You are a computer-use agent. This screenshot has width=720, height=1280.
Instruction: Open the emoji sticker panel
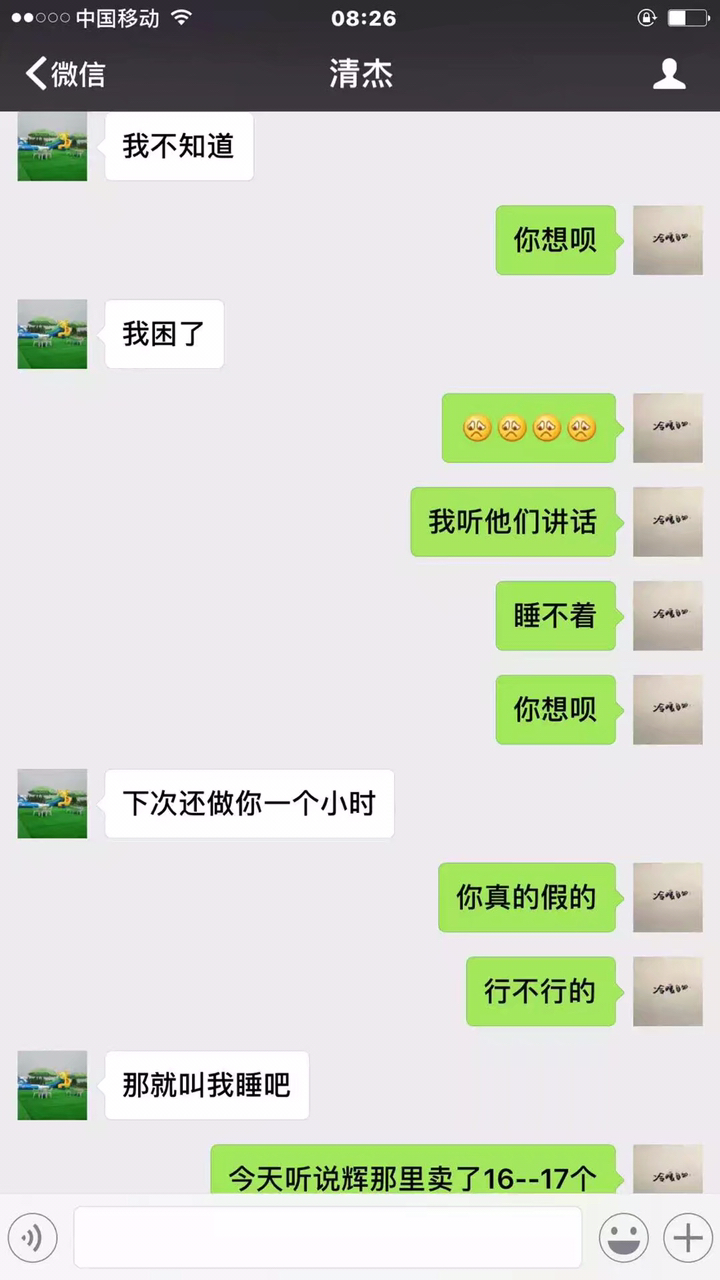pos(623,1238)
